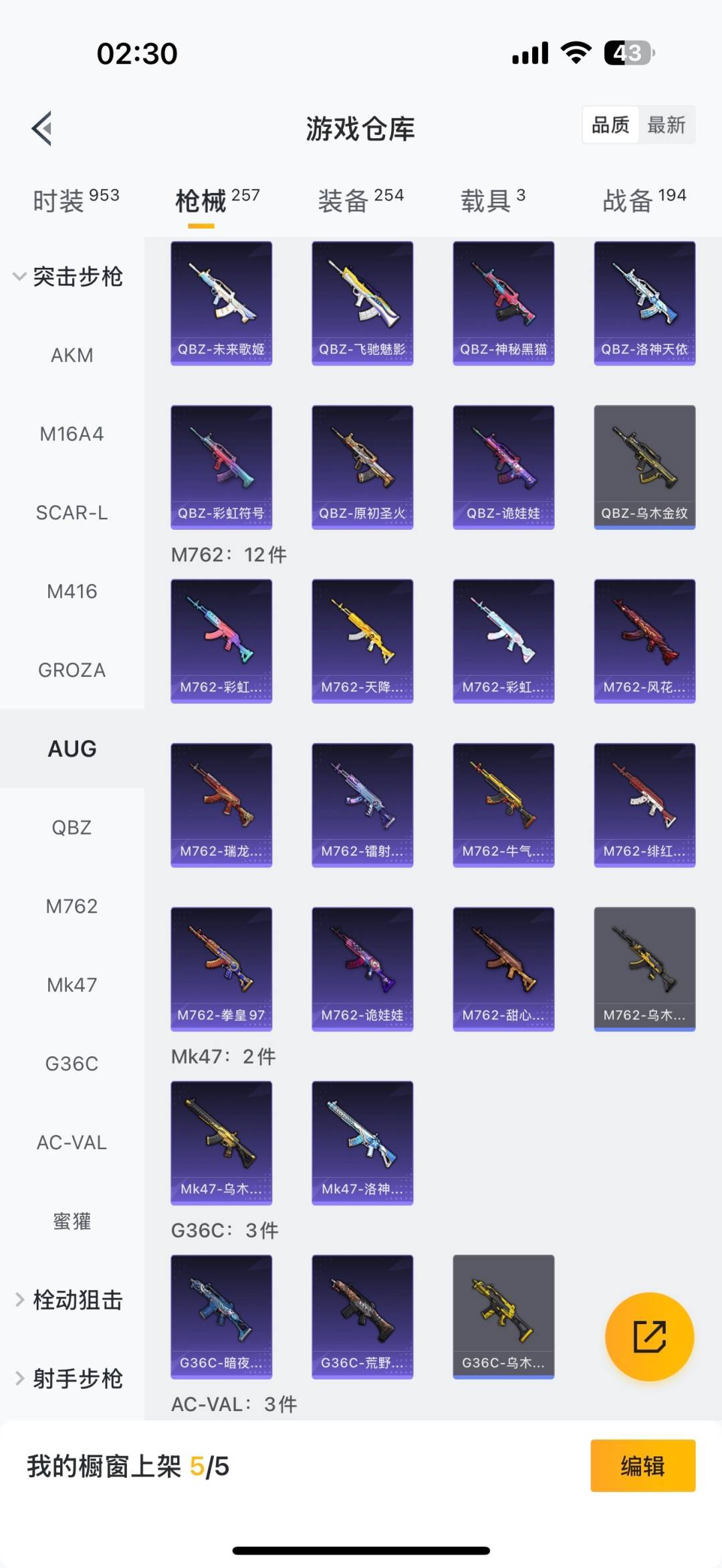722x1568 pixels.
Task: Select AC-VAL in the sidebar
Action: pyautogui.click(x=72, y=1142)
